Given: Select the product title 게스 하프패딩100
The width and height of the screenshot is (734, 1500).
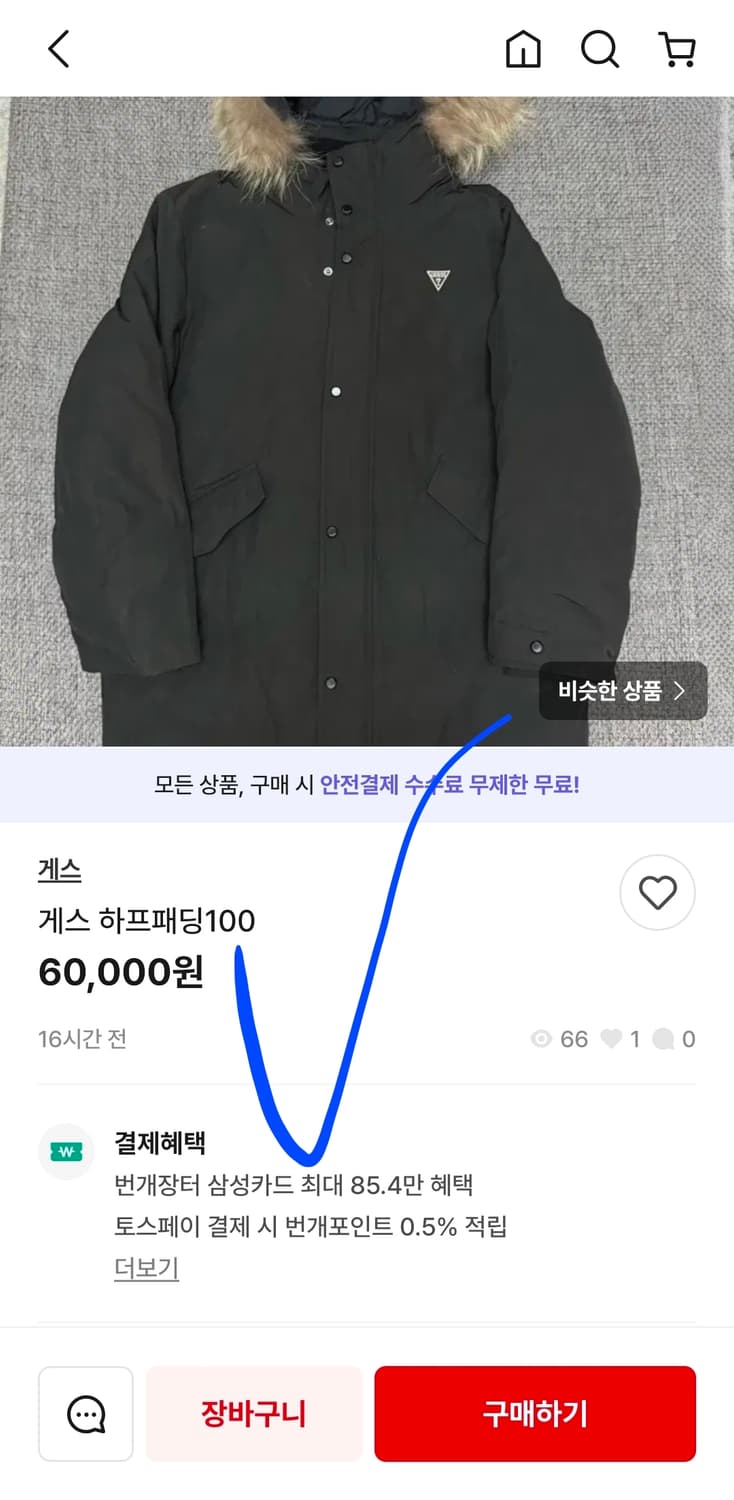Looking at the screenshot, I should tap(148, 922).
